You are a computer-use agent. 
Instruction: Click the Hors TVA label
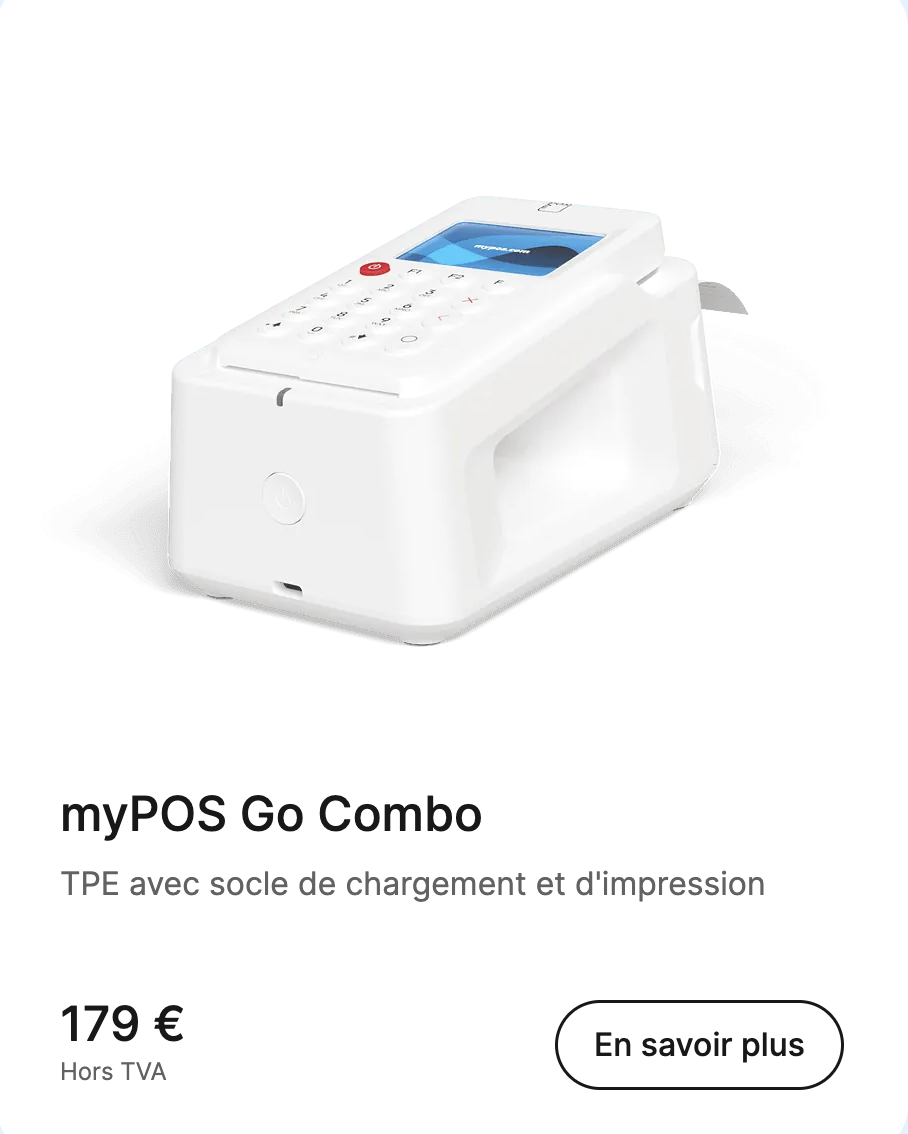point(113,1072)
